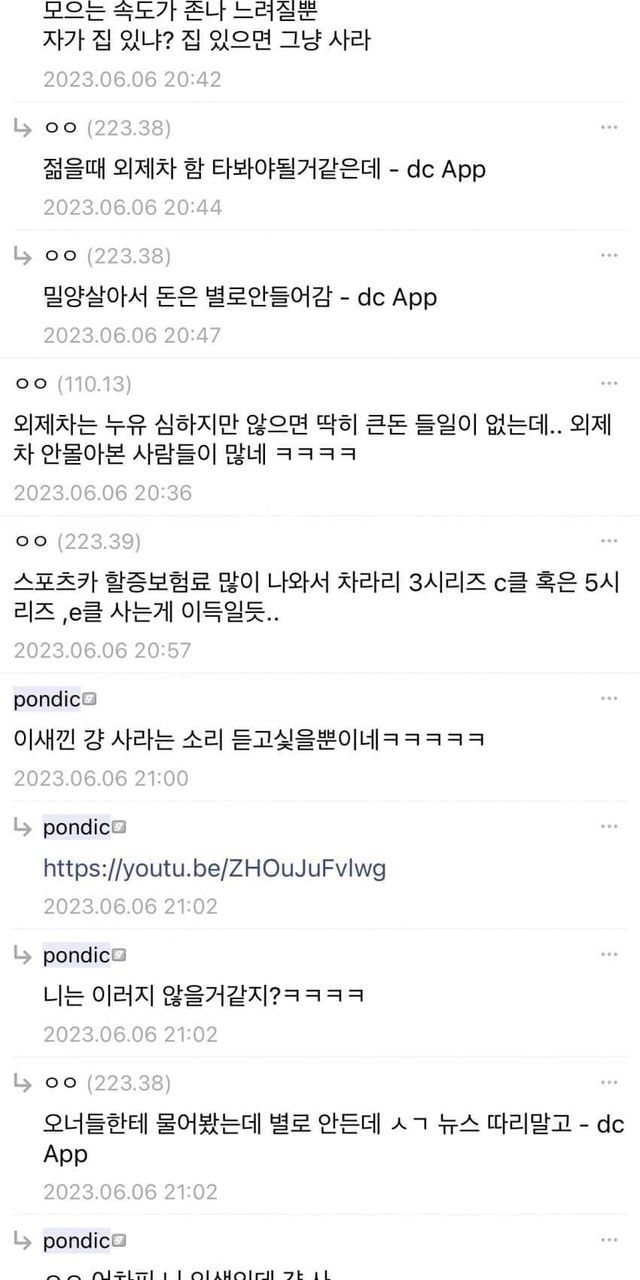Open overflow menu for pondic's '이새낀' comment

pyautogui.click(x=609, y=698)
